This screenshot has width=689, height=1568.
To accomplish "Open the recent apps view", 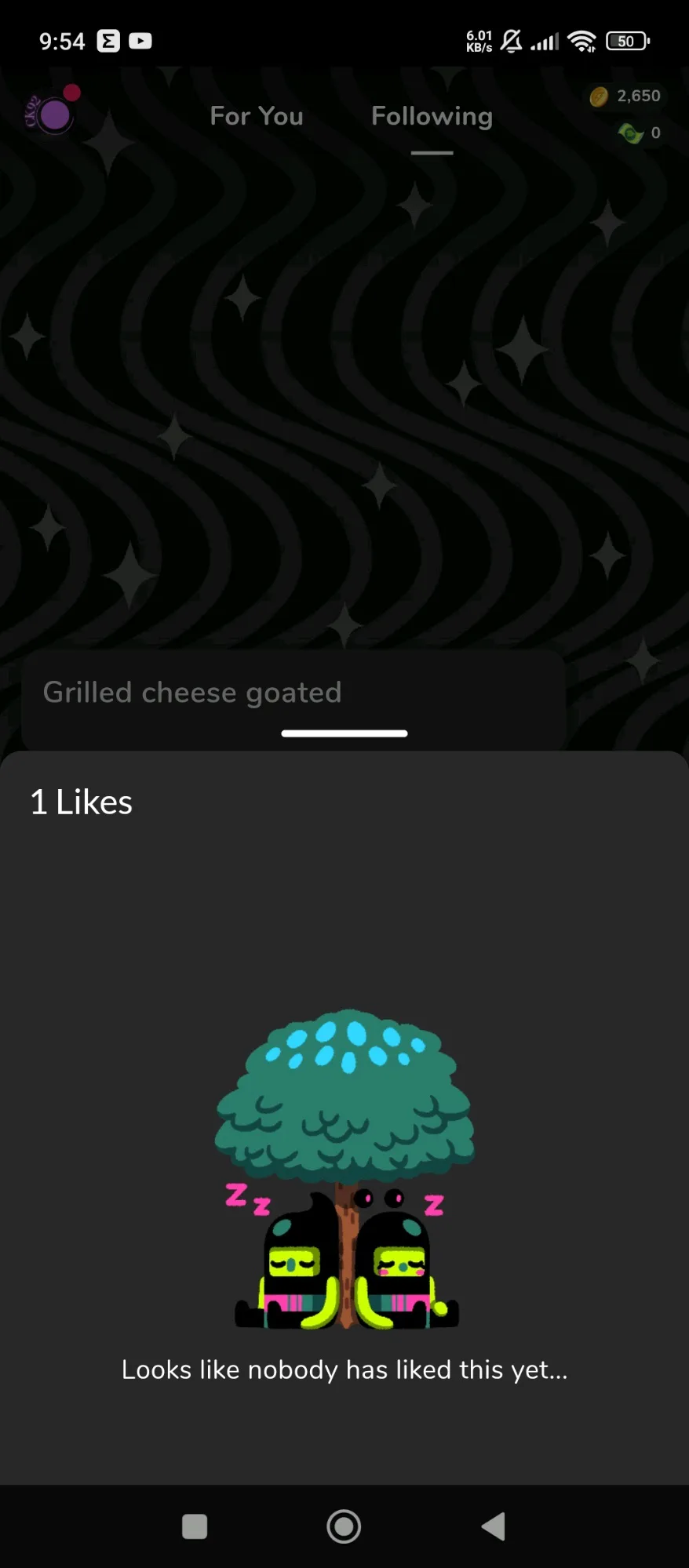I will tap(195, 1526).
